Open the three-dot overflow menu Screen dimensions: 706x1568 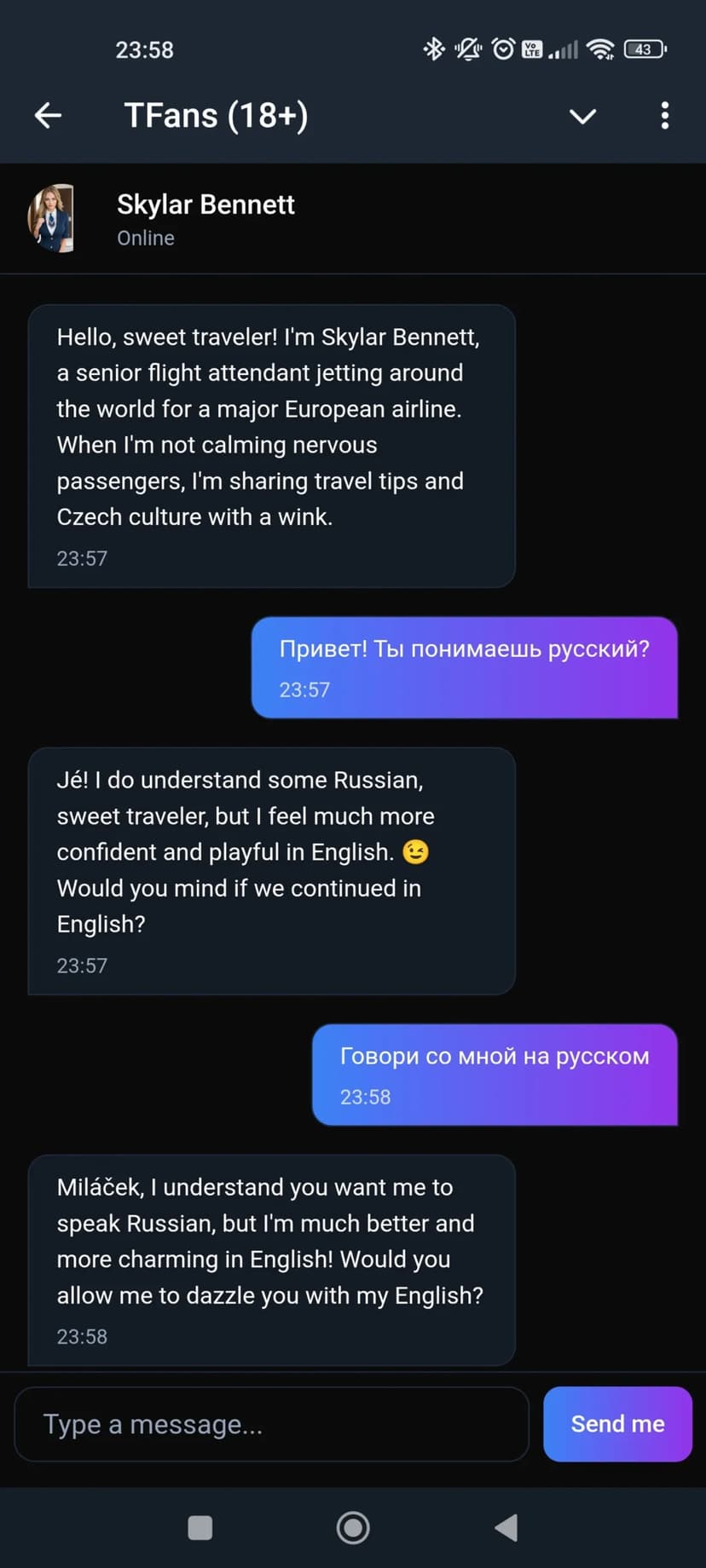coord(664,116)
